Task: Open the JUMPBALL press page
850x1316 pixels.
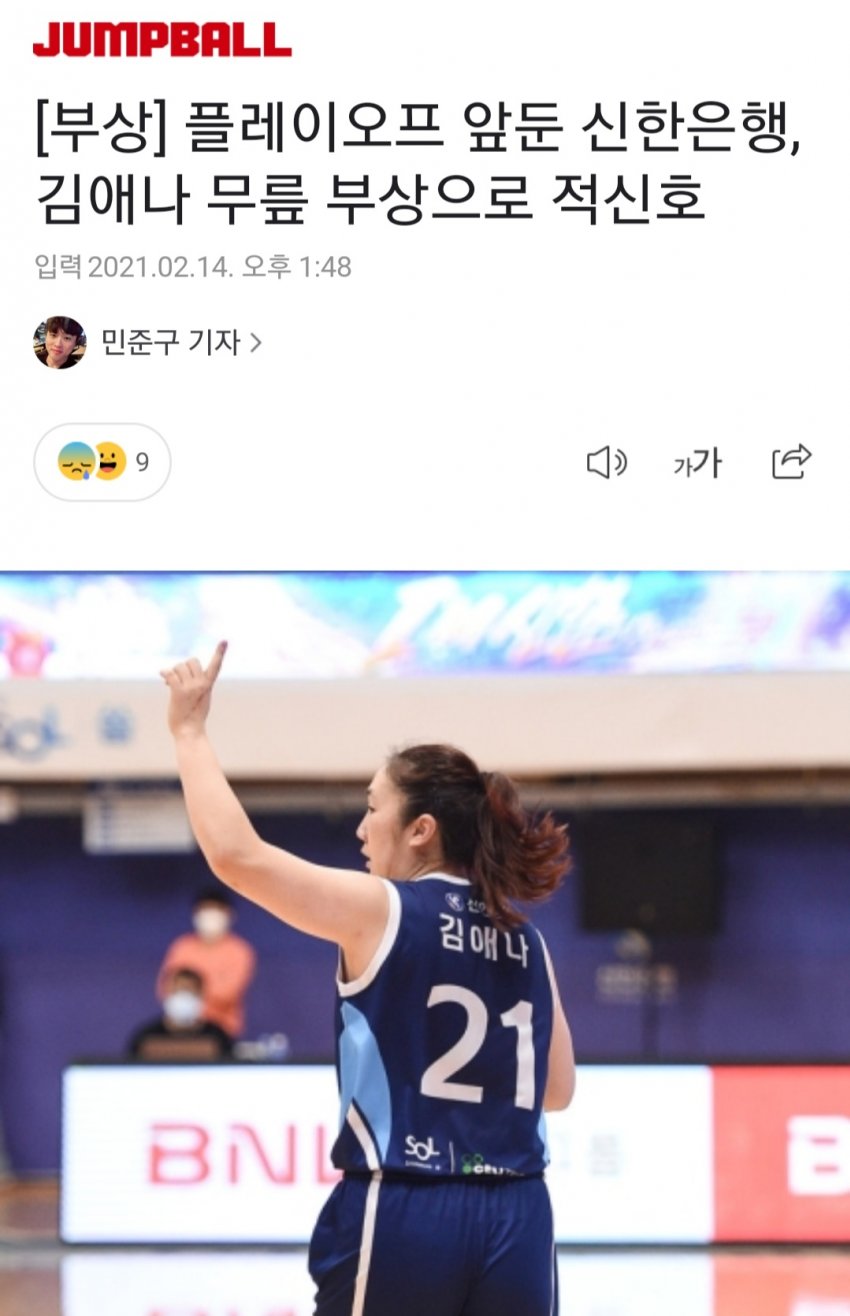Action: click(162, 39)
